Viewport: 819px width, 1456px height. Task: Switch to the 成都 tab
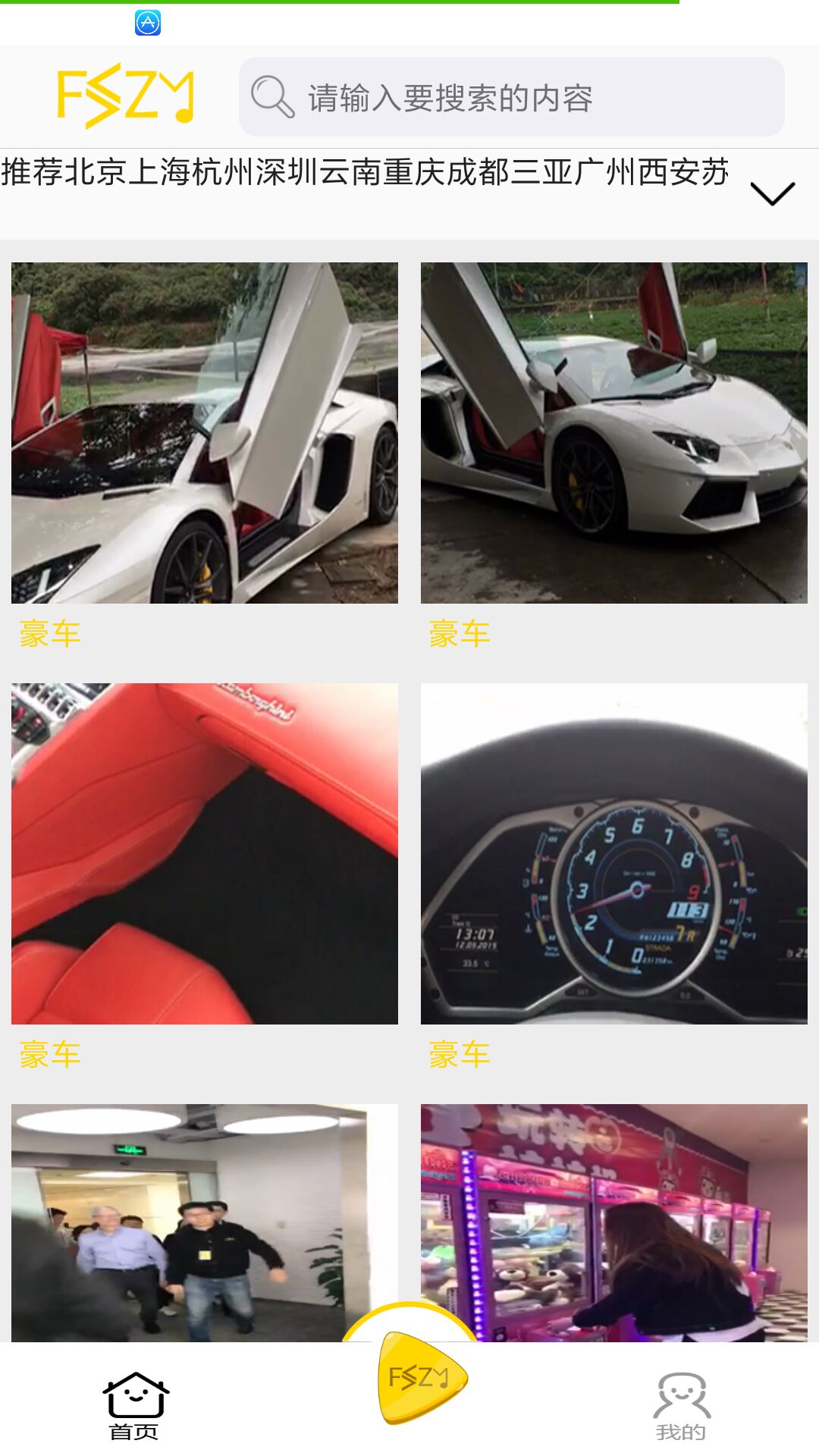478,172
